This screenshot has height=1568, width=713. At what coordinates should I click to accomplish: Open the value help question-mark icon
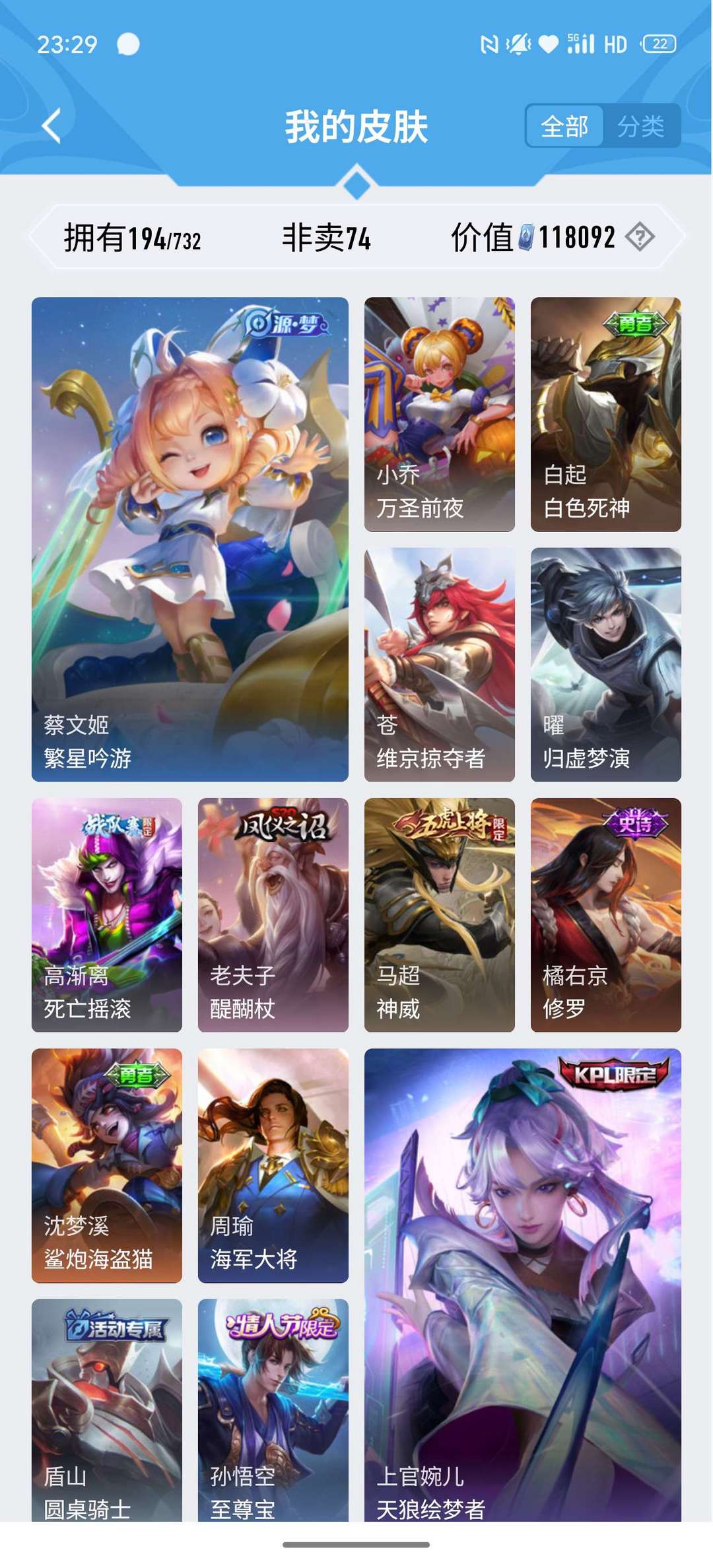(640, 236)
